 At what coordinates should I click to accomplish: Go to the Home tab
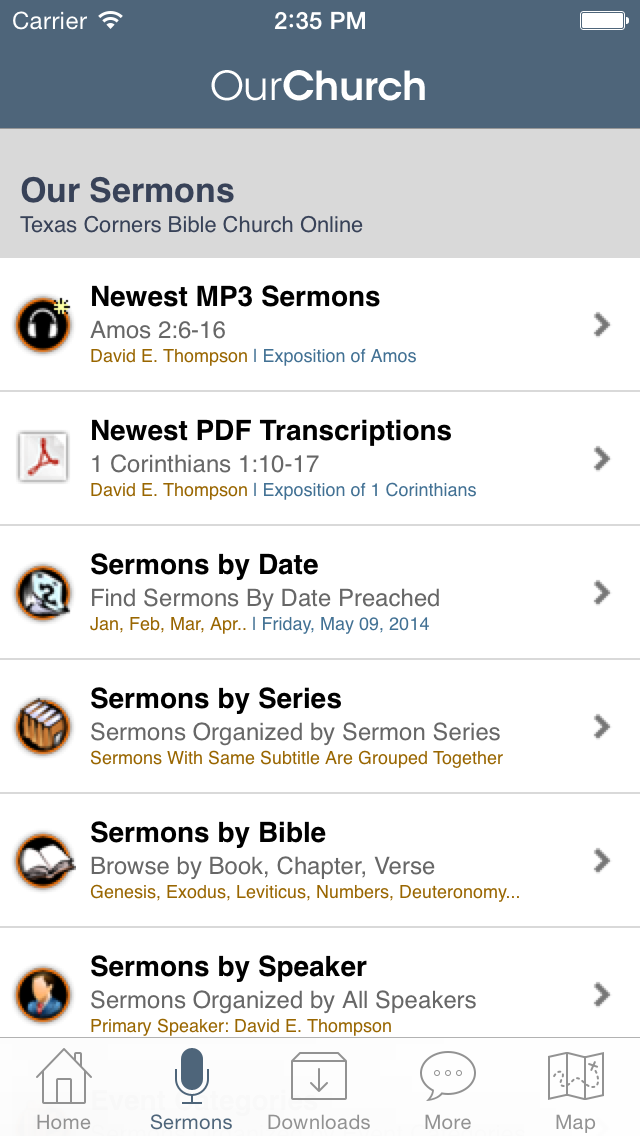click(64, 1089)
